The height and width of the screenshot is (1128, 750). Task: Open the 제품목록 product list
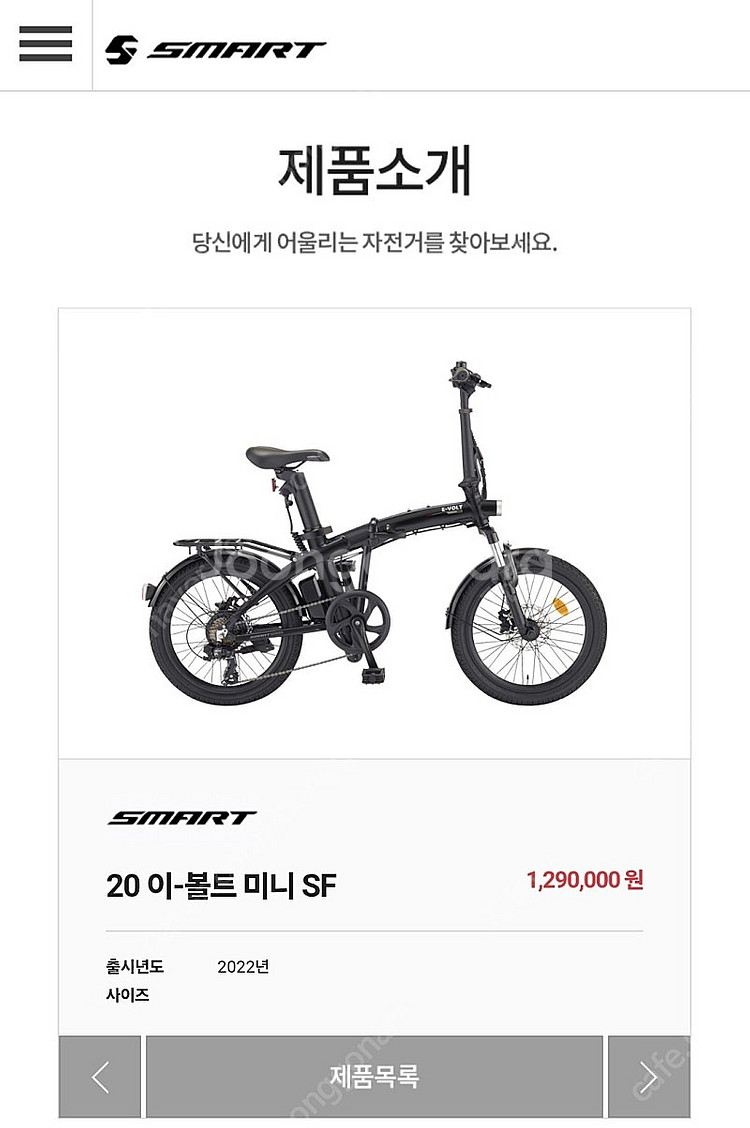374,1076
